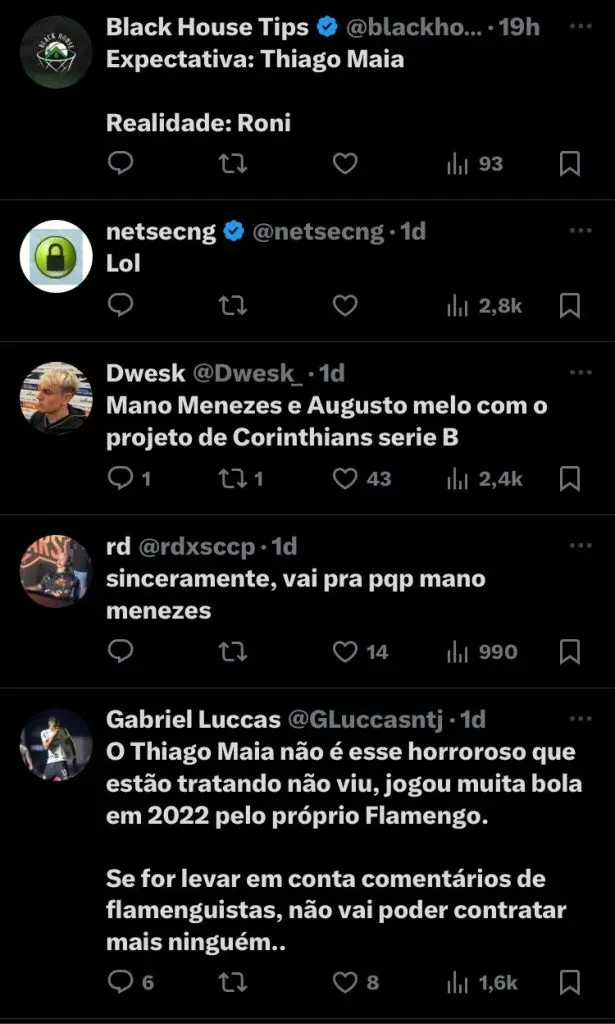The width and height of the screenshot is (615, 1024).
Task: Repost the netsecng "Lol" tweet
Action: [233, 305]
